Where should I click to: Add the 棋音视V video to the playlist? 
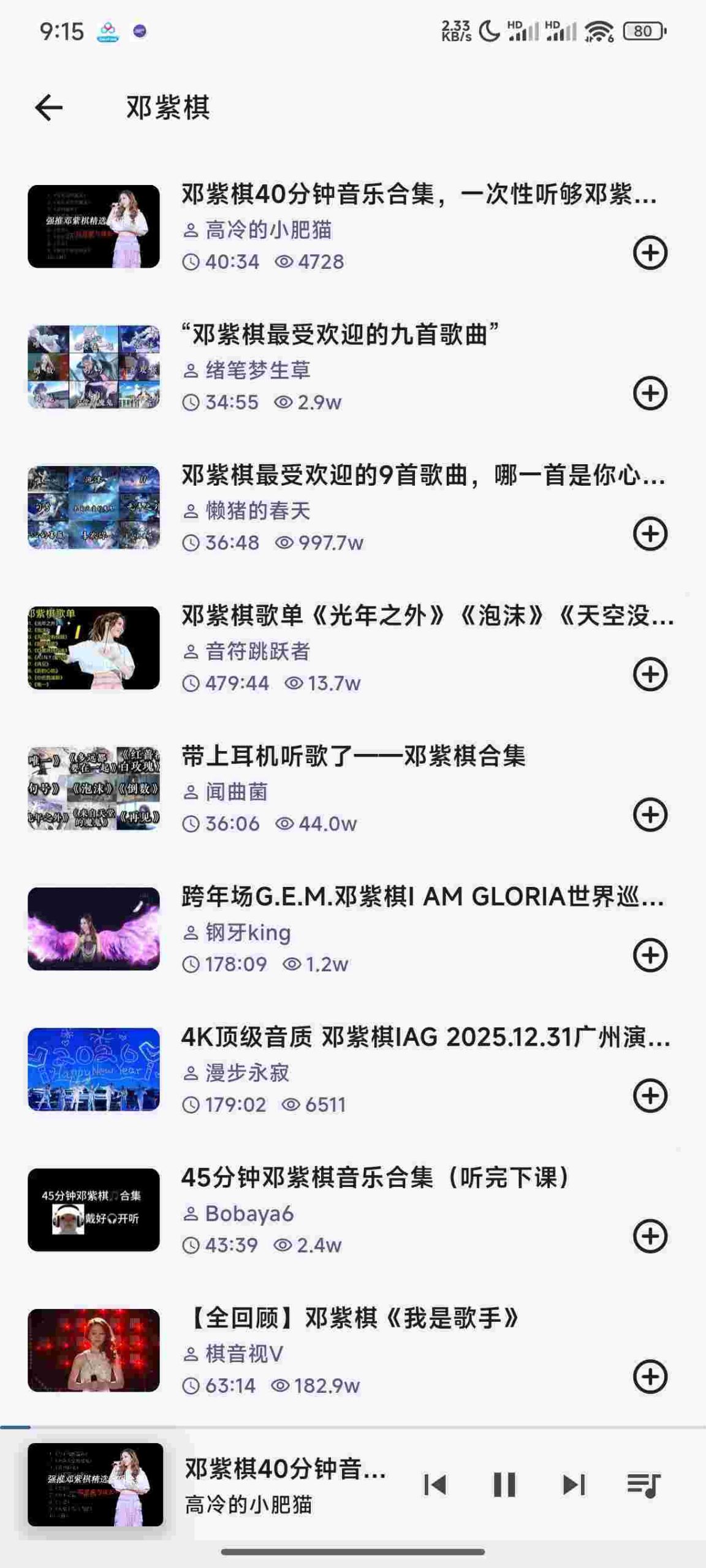coord(650,1377)
